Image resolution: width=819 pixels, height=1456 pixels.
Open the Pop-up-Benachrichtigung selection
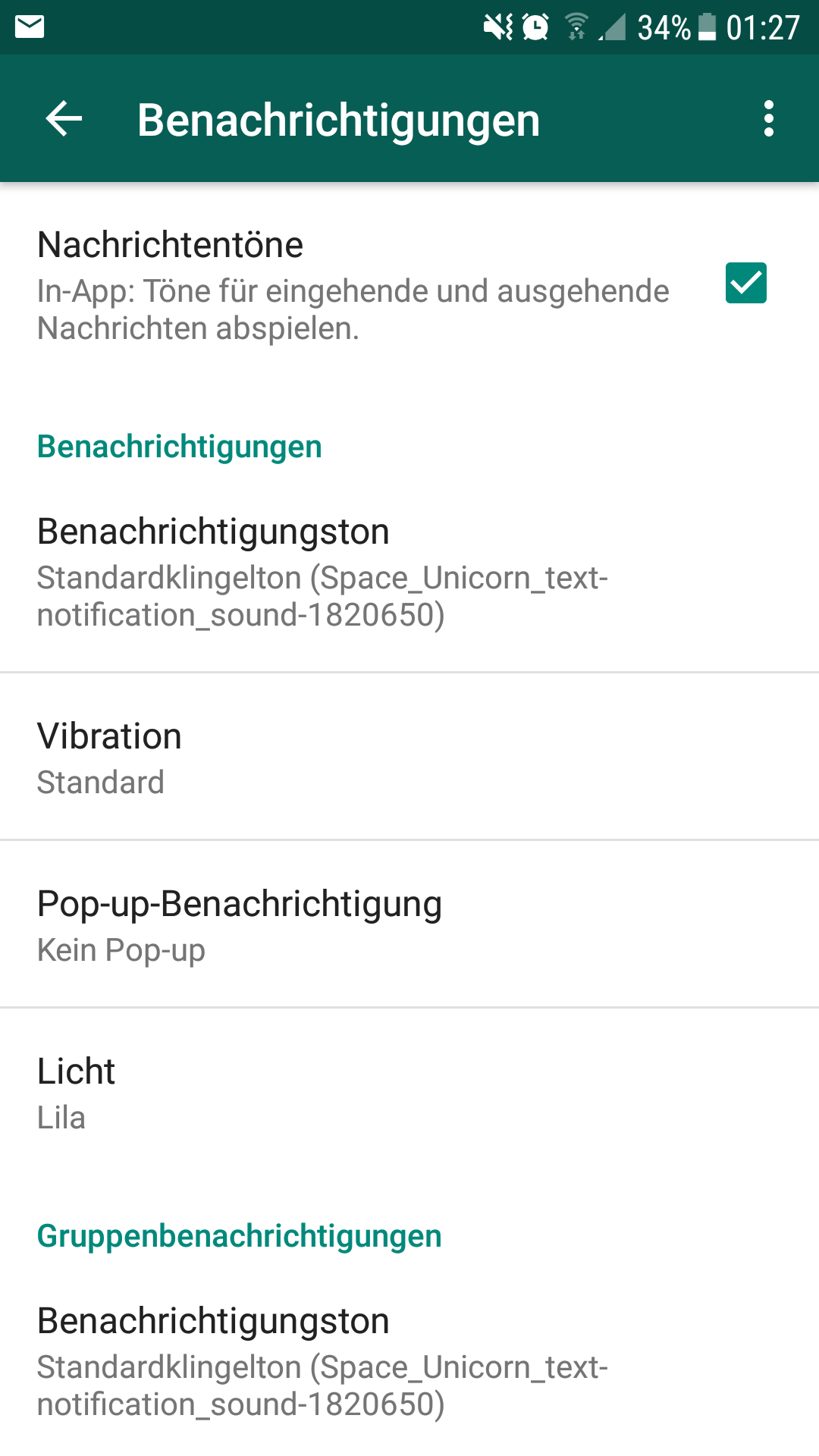pos(303,924)
